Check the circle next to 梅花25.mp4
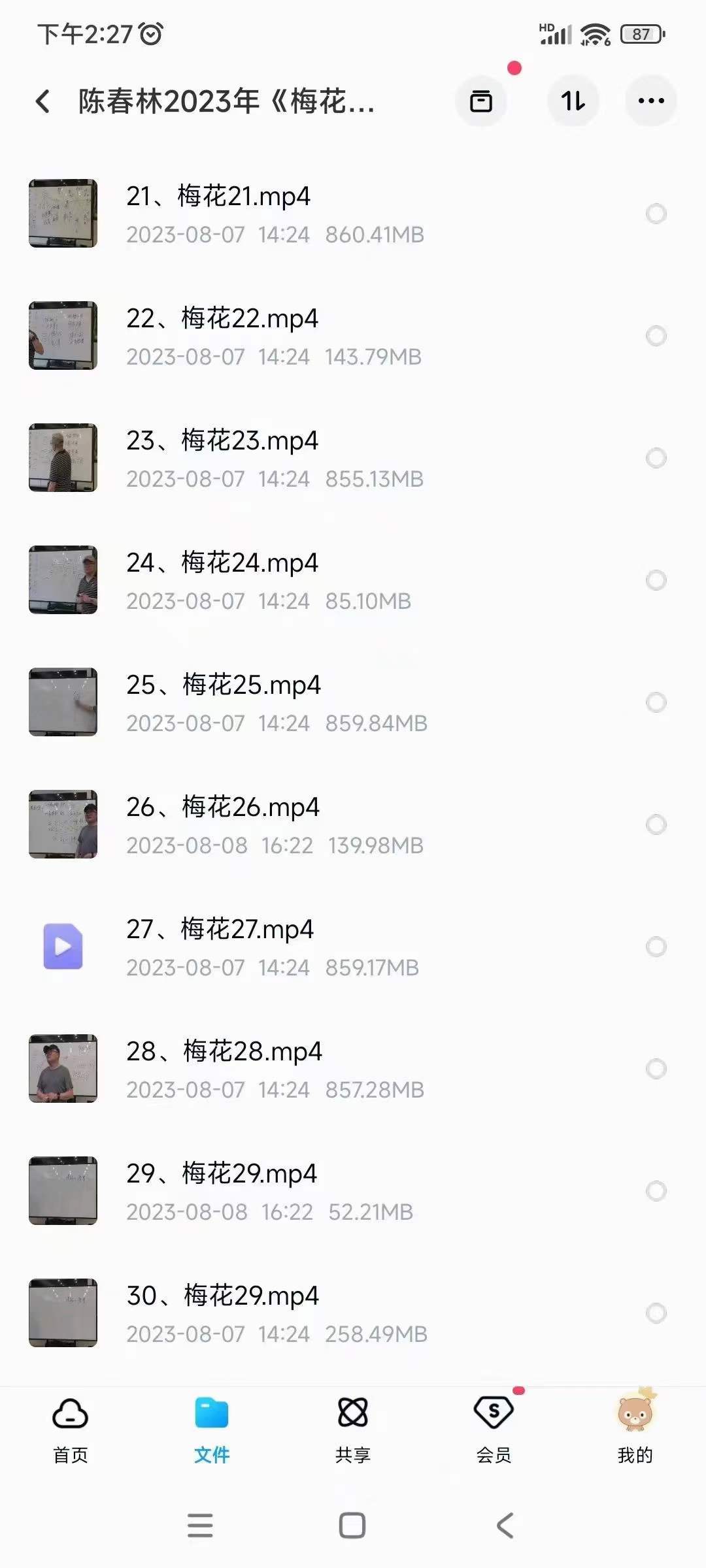 click(x=656, y=702)
